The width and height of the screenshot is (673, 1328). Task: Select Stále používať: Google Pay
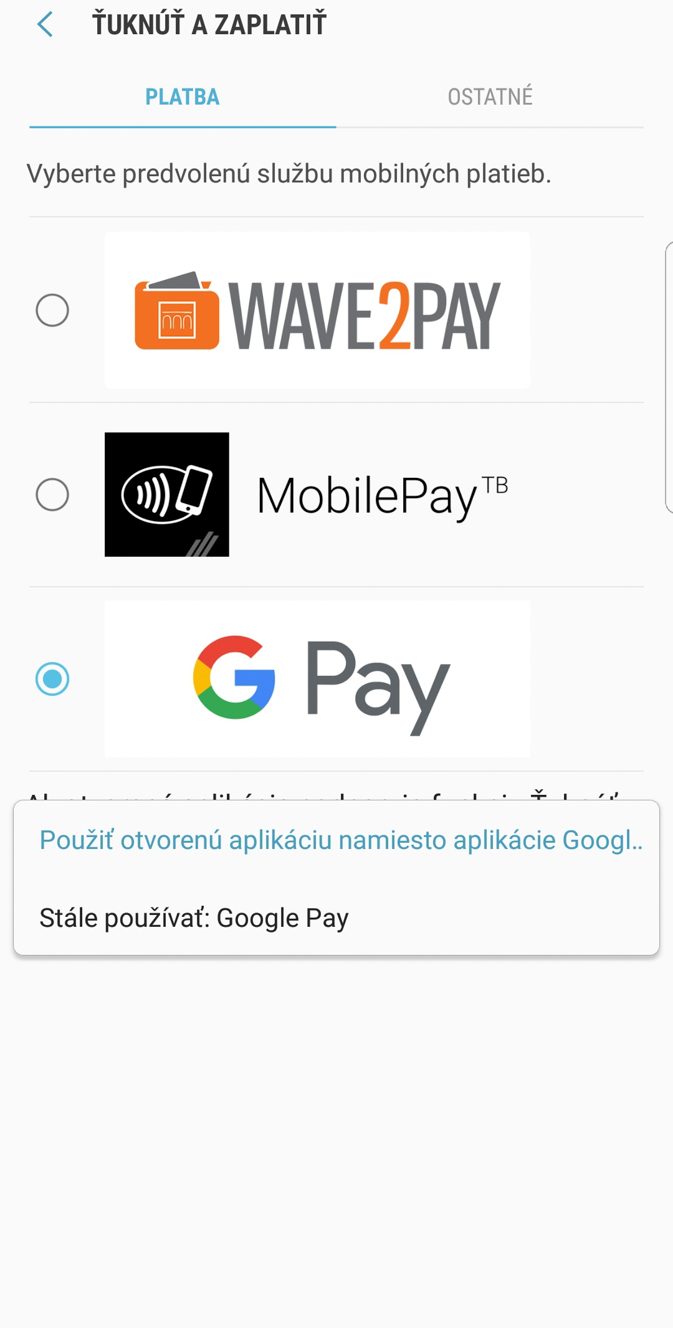point(337,917)
